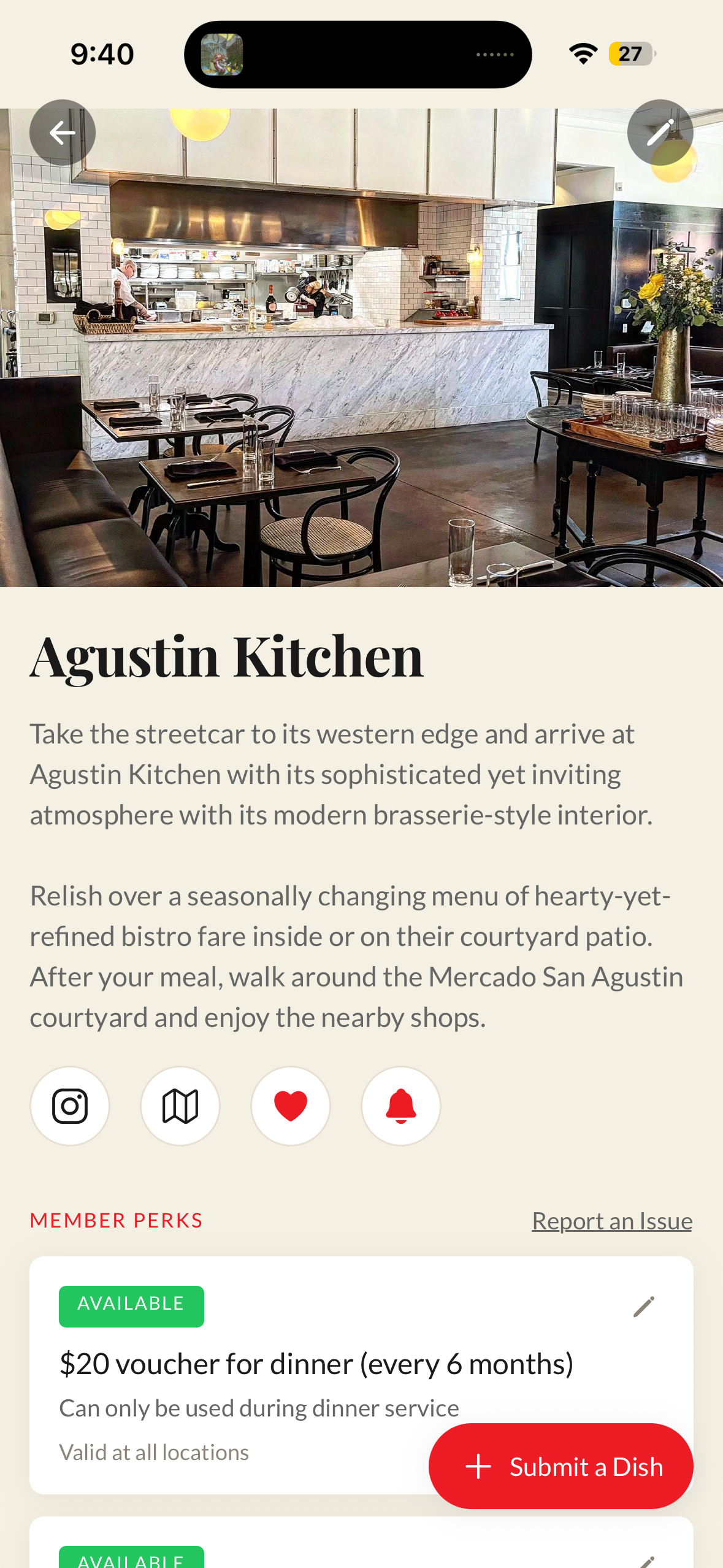Toggle the heart favorite for Agustin Kitchen

tap(291, 1106)
